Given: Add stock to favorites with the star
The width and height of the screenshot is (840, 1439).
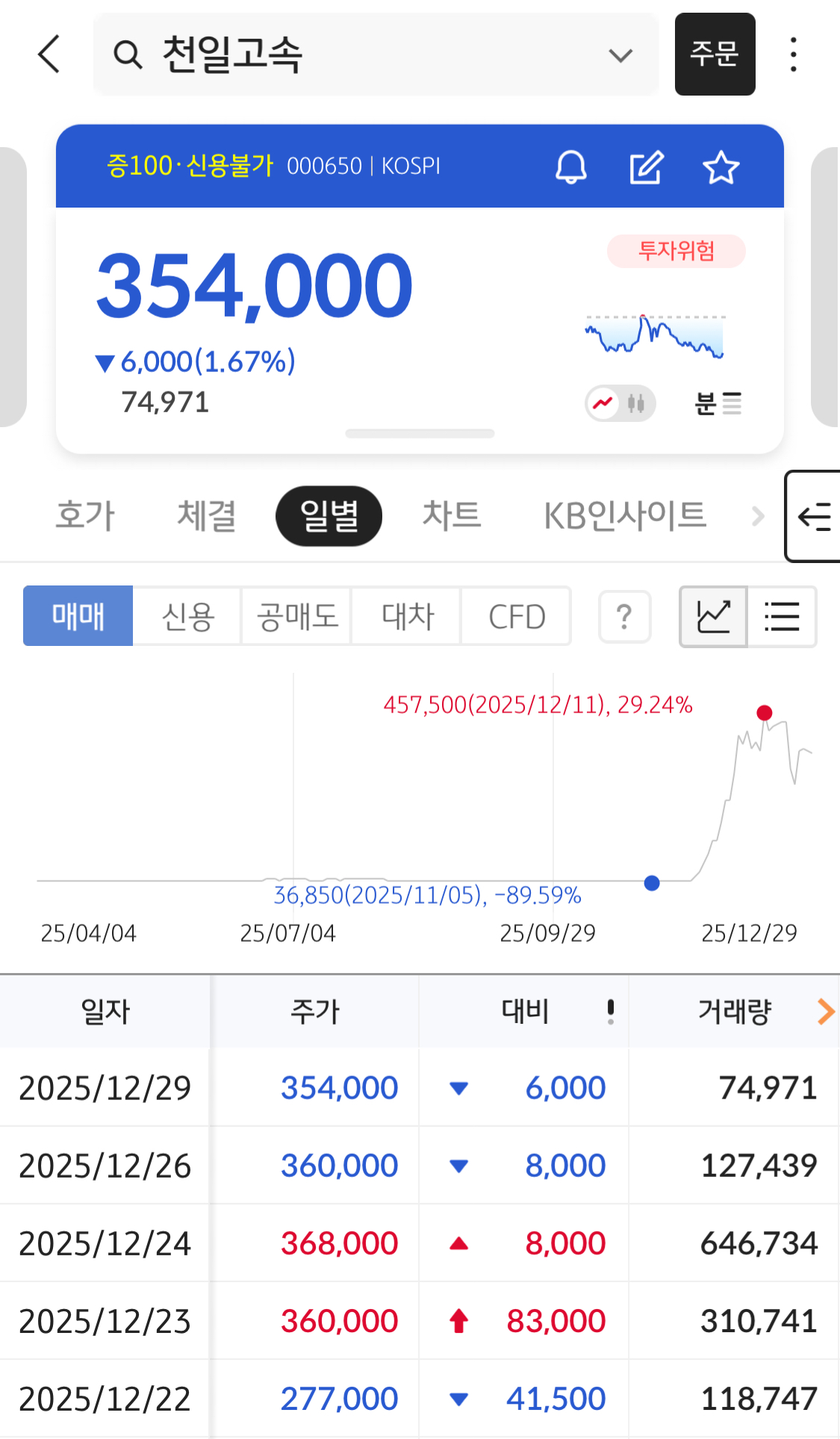Looking at the screenshot, I should click(x=721, y=167).
